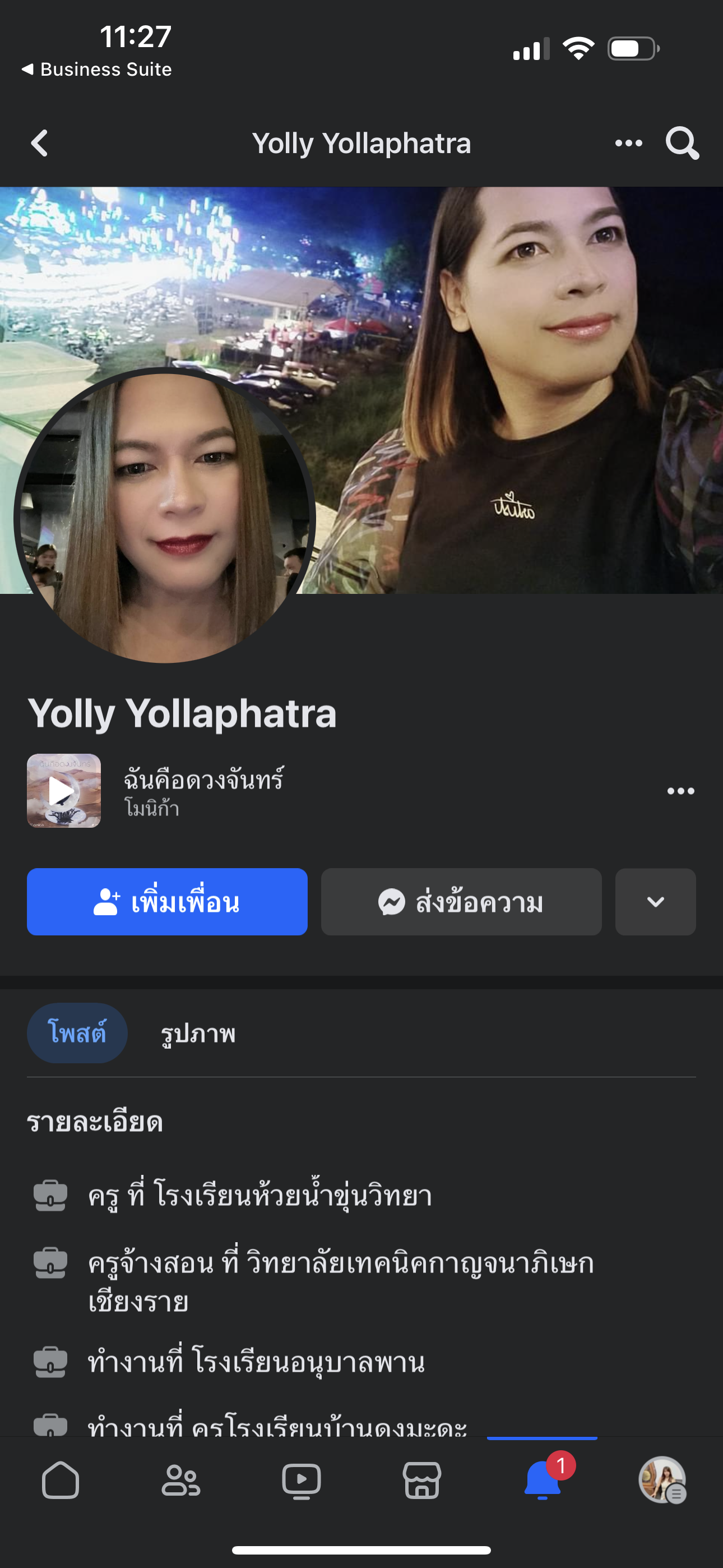Open the top bar three-dot menu
The width and height of the screenshot is (723, 1568).
(628, 143)
